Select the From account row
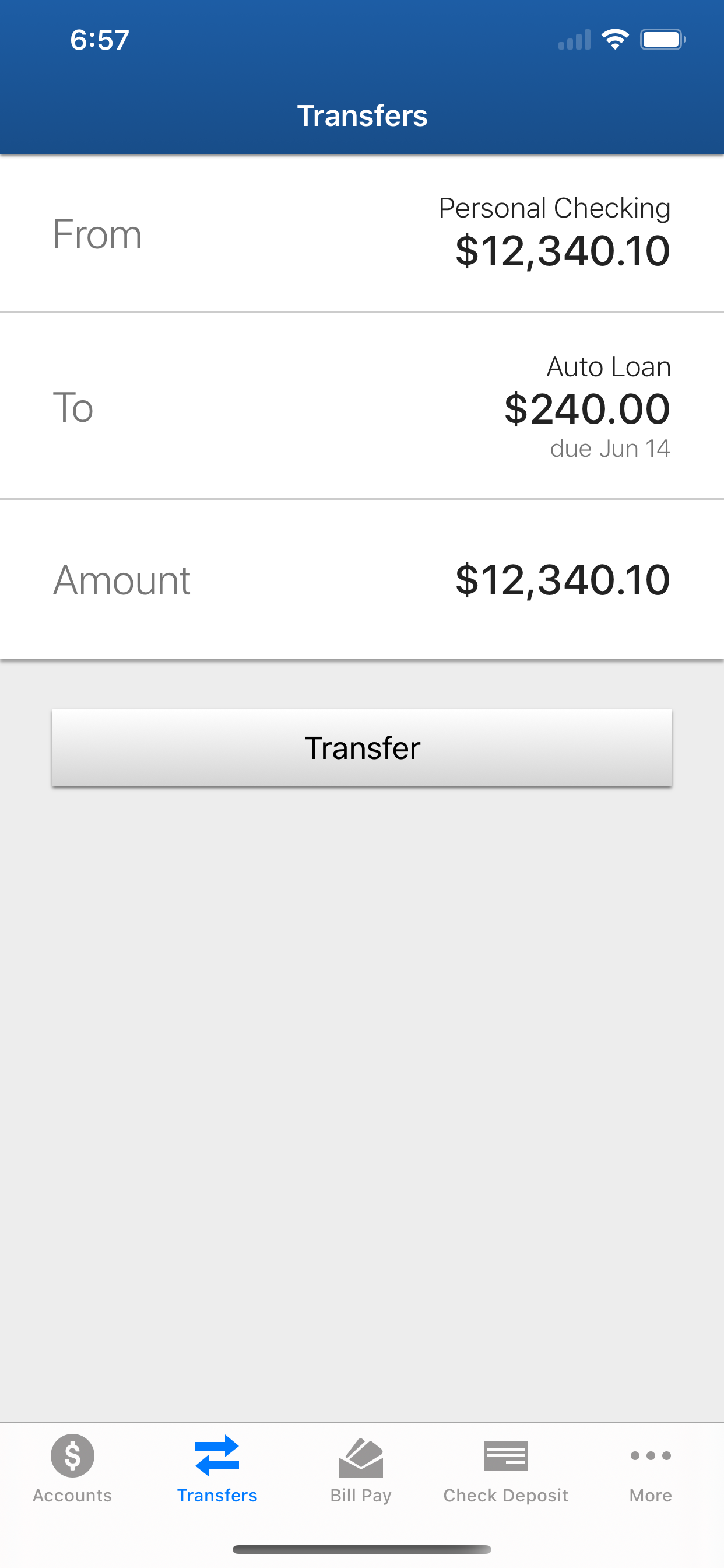Screen dimensions: 724x1568 (362, 234)
